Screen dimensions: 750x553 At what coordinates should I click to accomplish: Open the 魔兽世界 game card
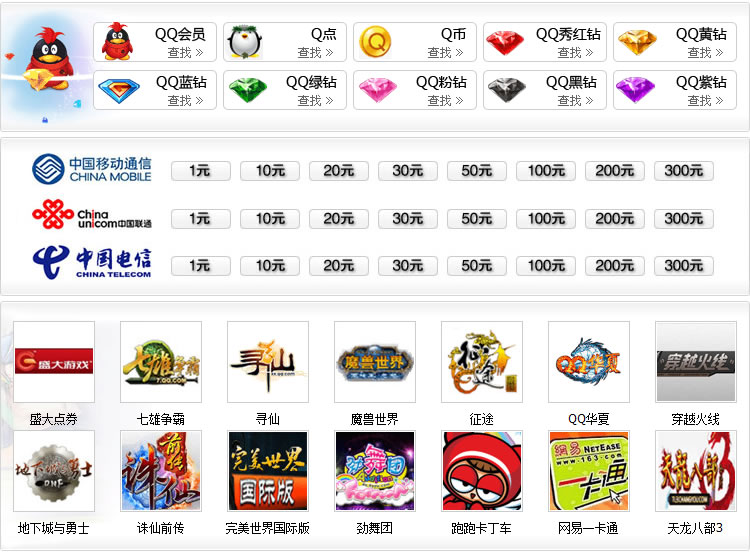coord(375,362)
